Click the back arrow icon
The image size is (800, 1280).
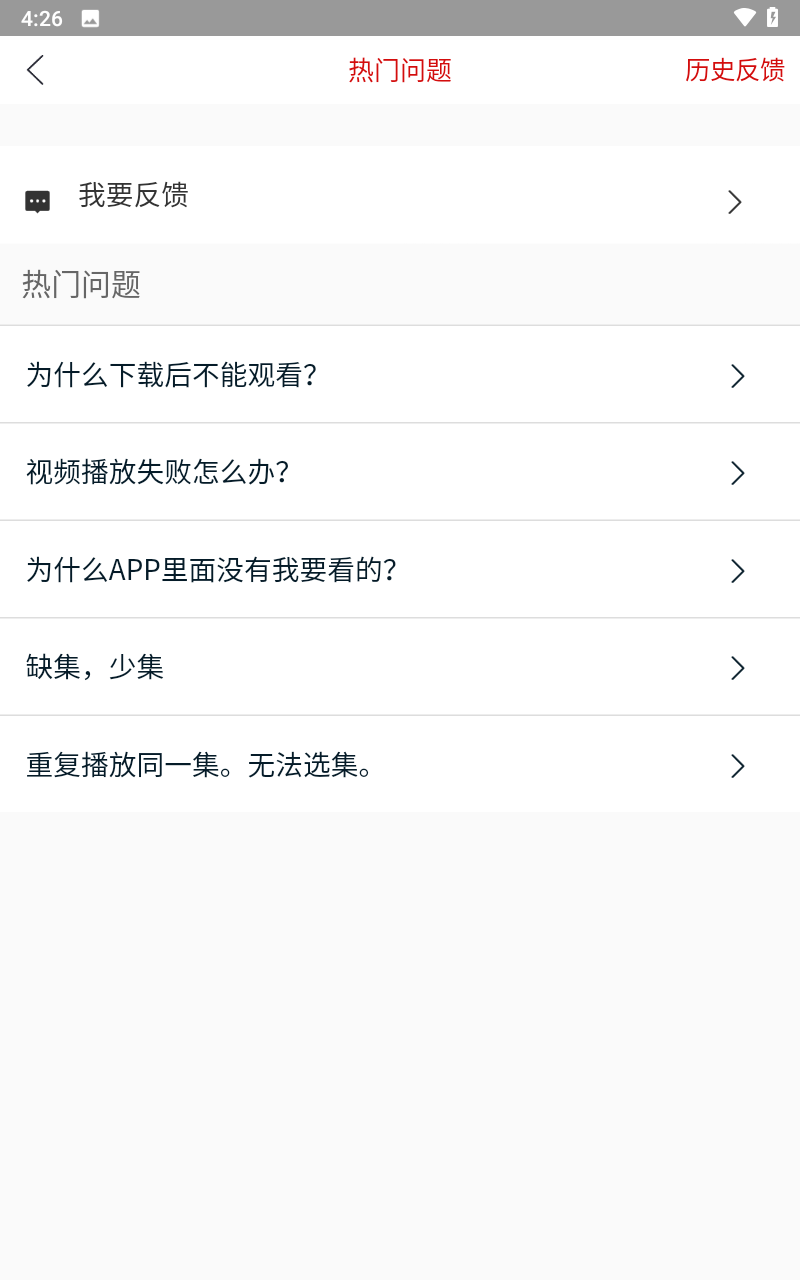(x=35, y=70)
